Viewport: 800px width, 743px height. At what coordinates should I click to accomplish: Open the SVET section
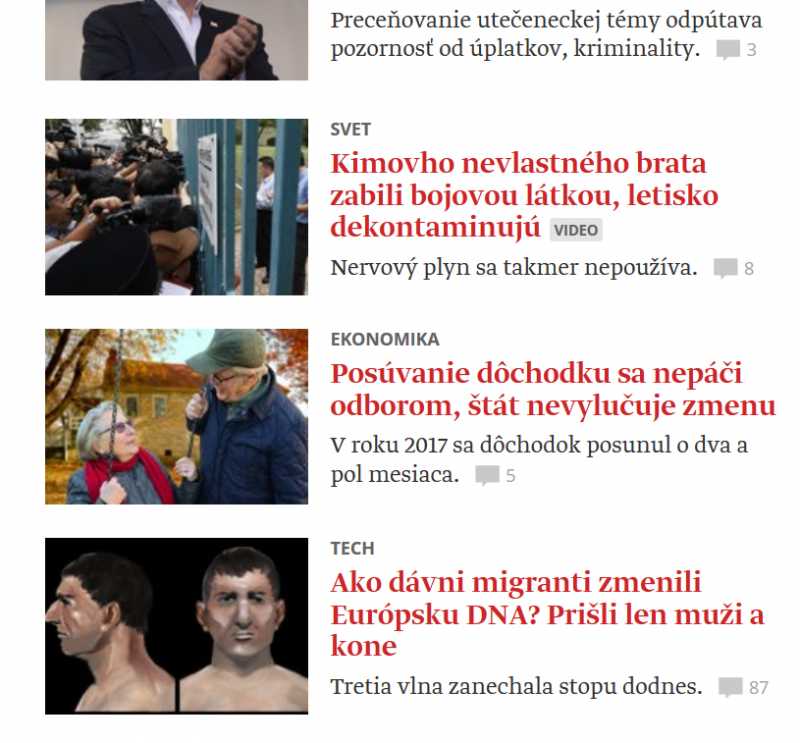350,129
